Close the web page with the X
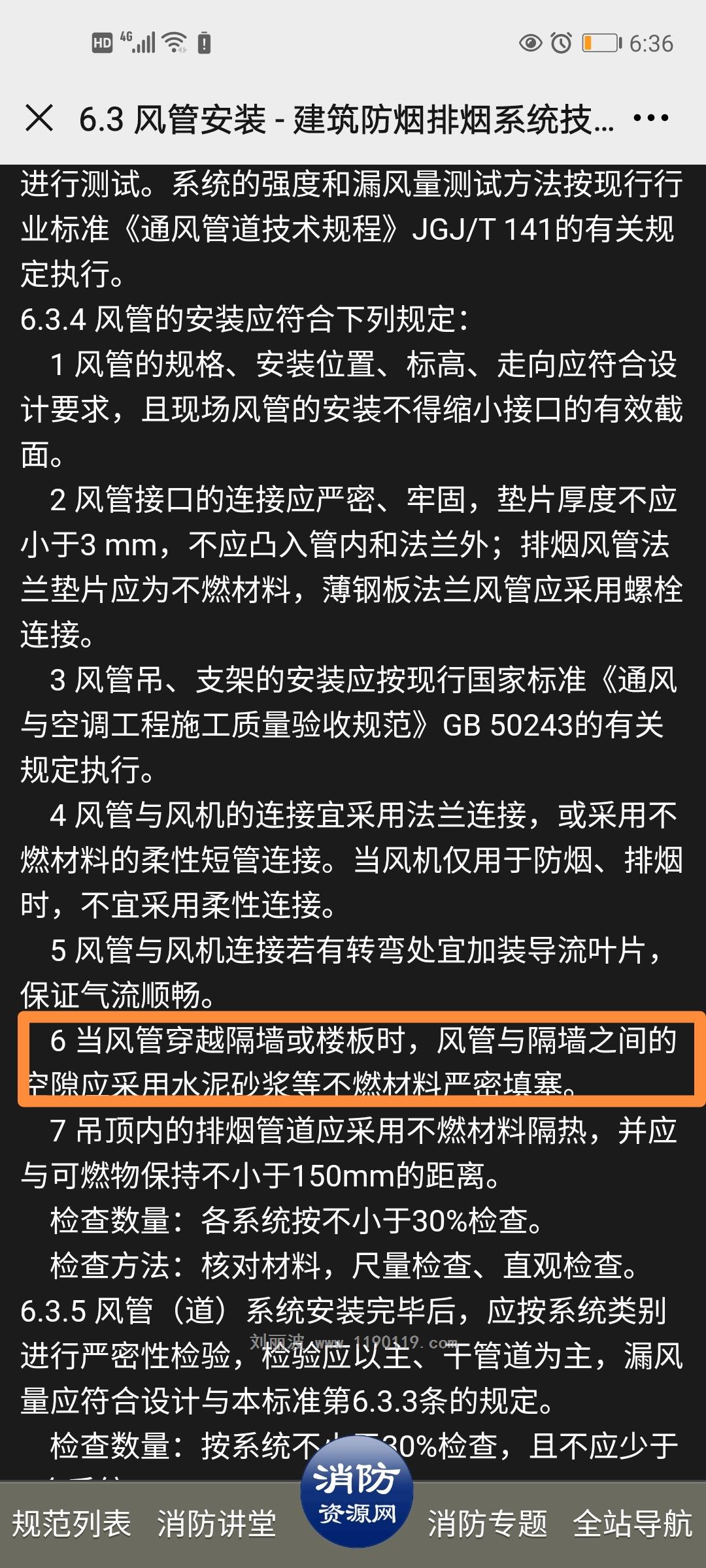The image size is (706, 1568). pos(39,119)
